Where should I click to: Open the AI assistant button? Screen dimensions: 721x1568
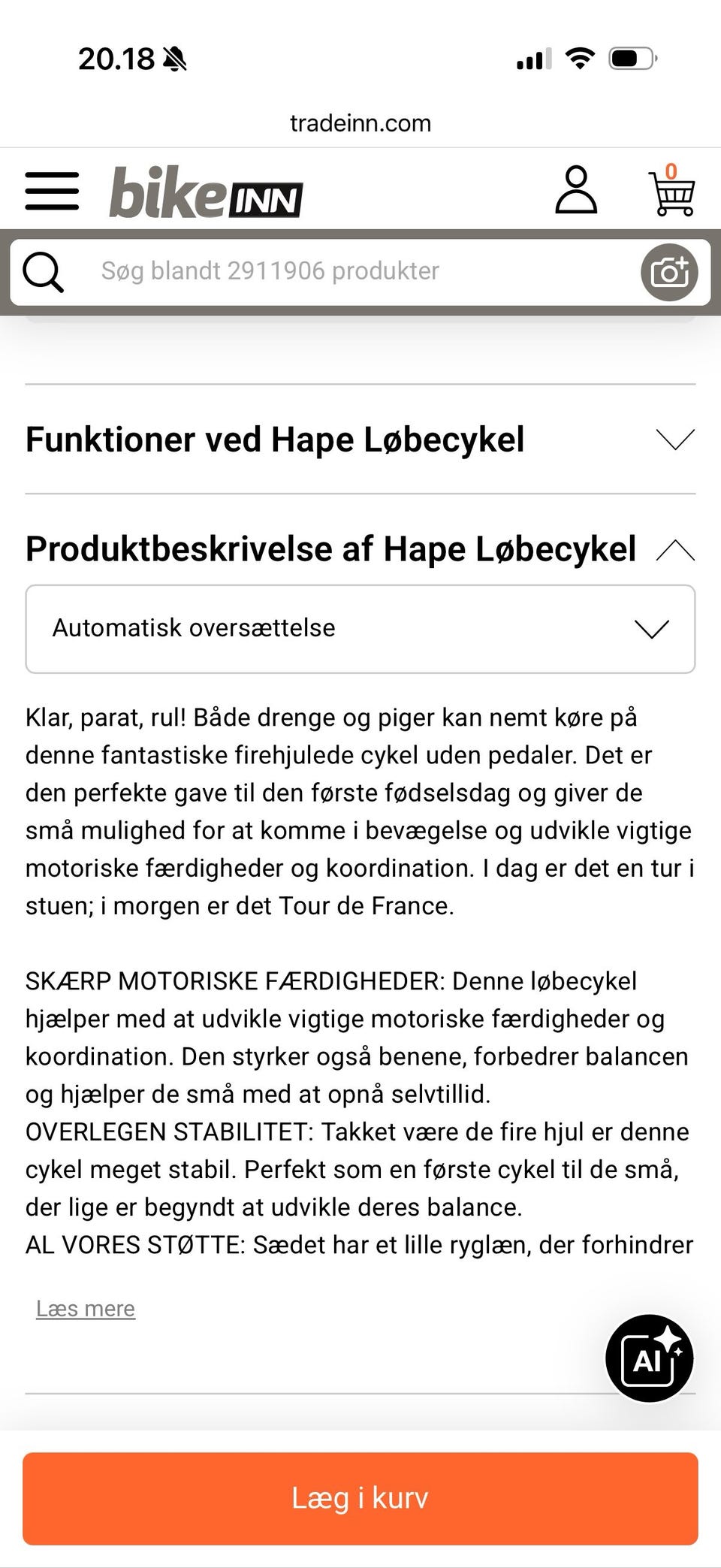pos(650,1358)
